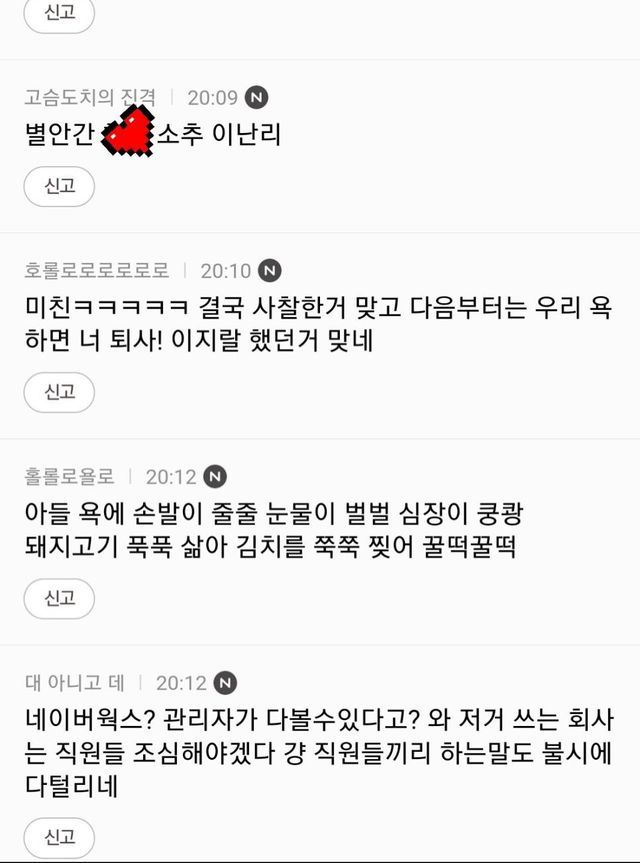
Task: Tap 신고 under 호롤로로로로로로's comment
Action: [x=59, y=392]
